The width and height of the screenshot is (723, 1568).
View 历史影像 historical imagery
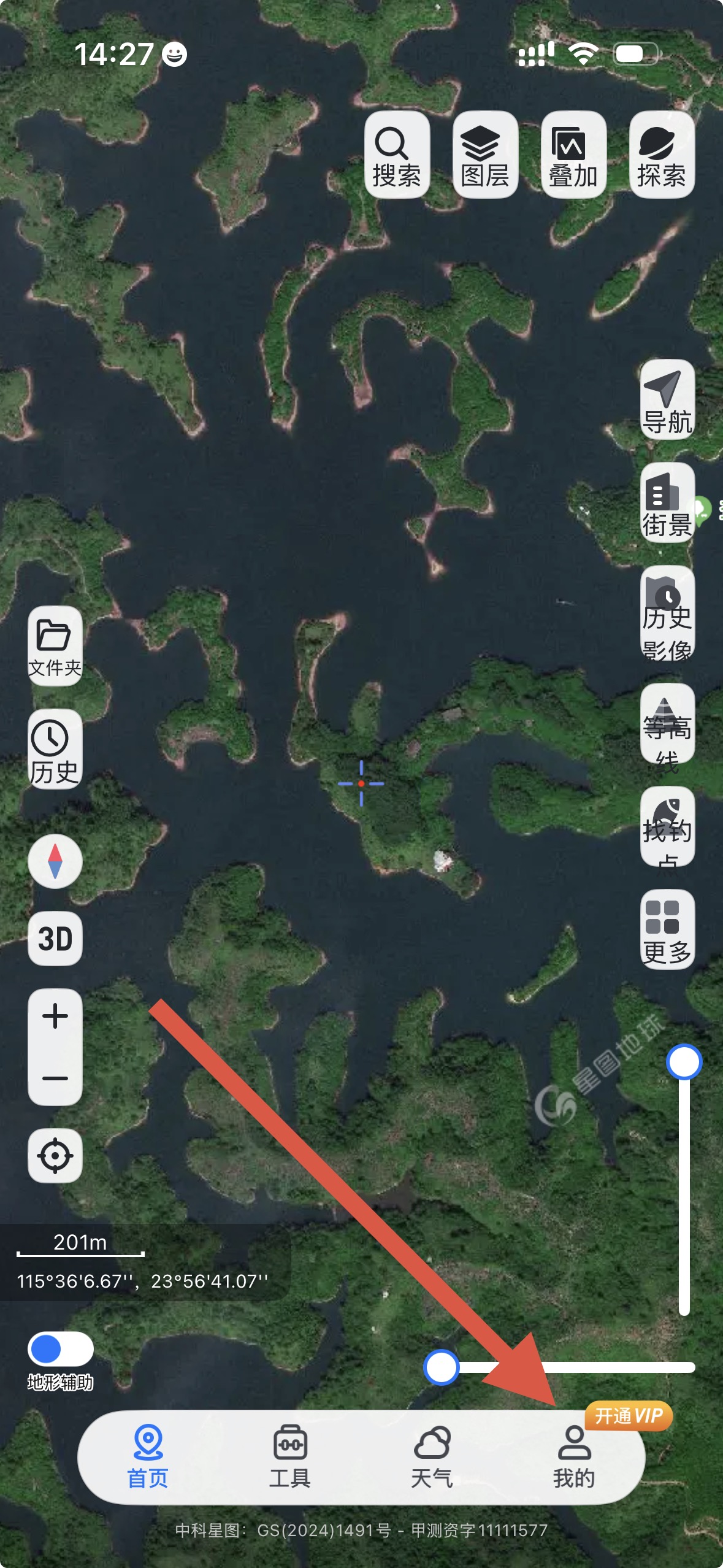coord(667,613)
